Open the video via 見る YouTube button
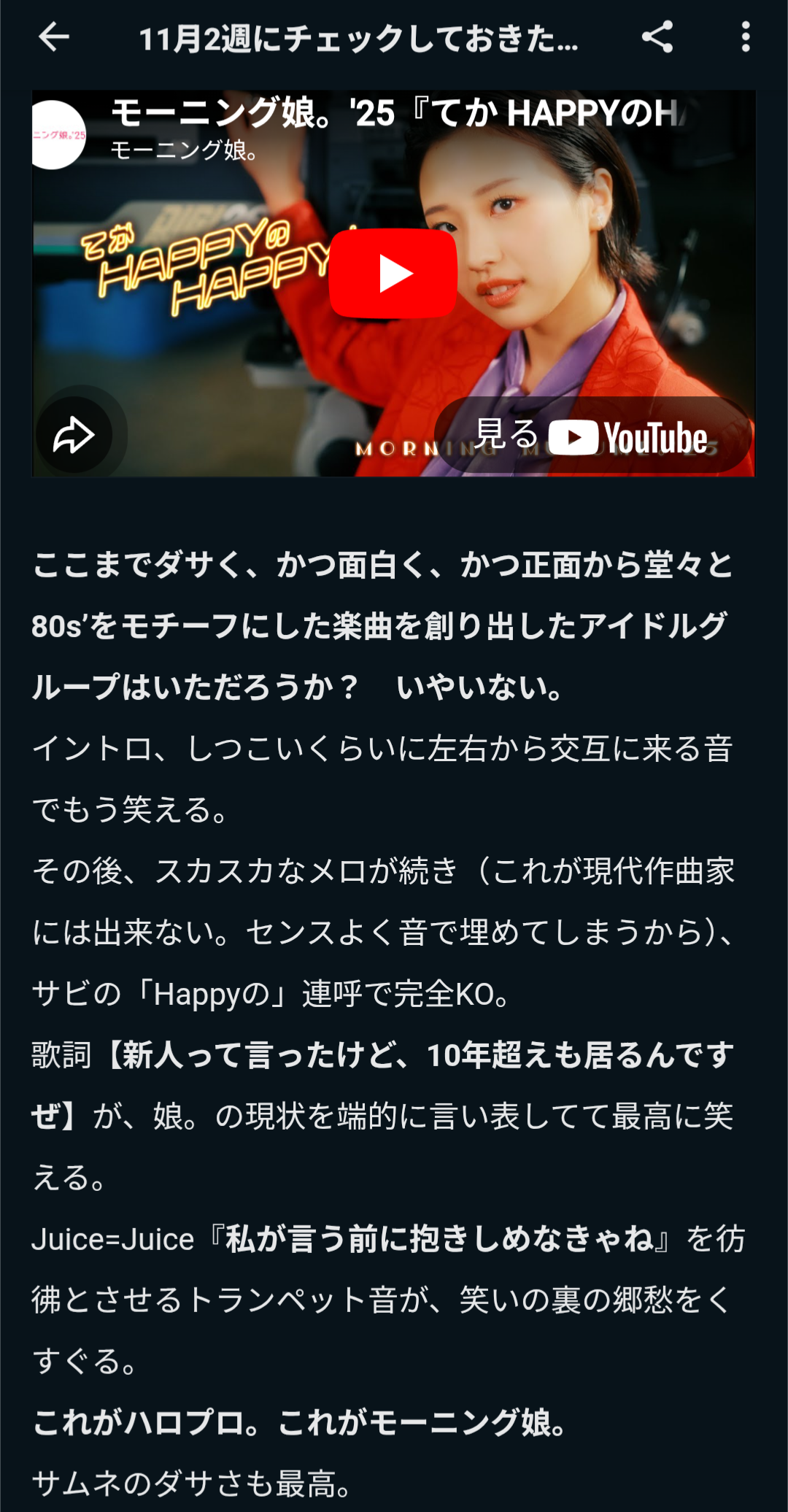 click(x=592, y=436)
